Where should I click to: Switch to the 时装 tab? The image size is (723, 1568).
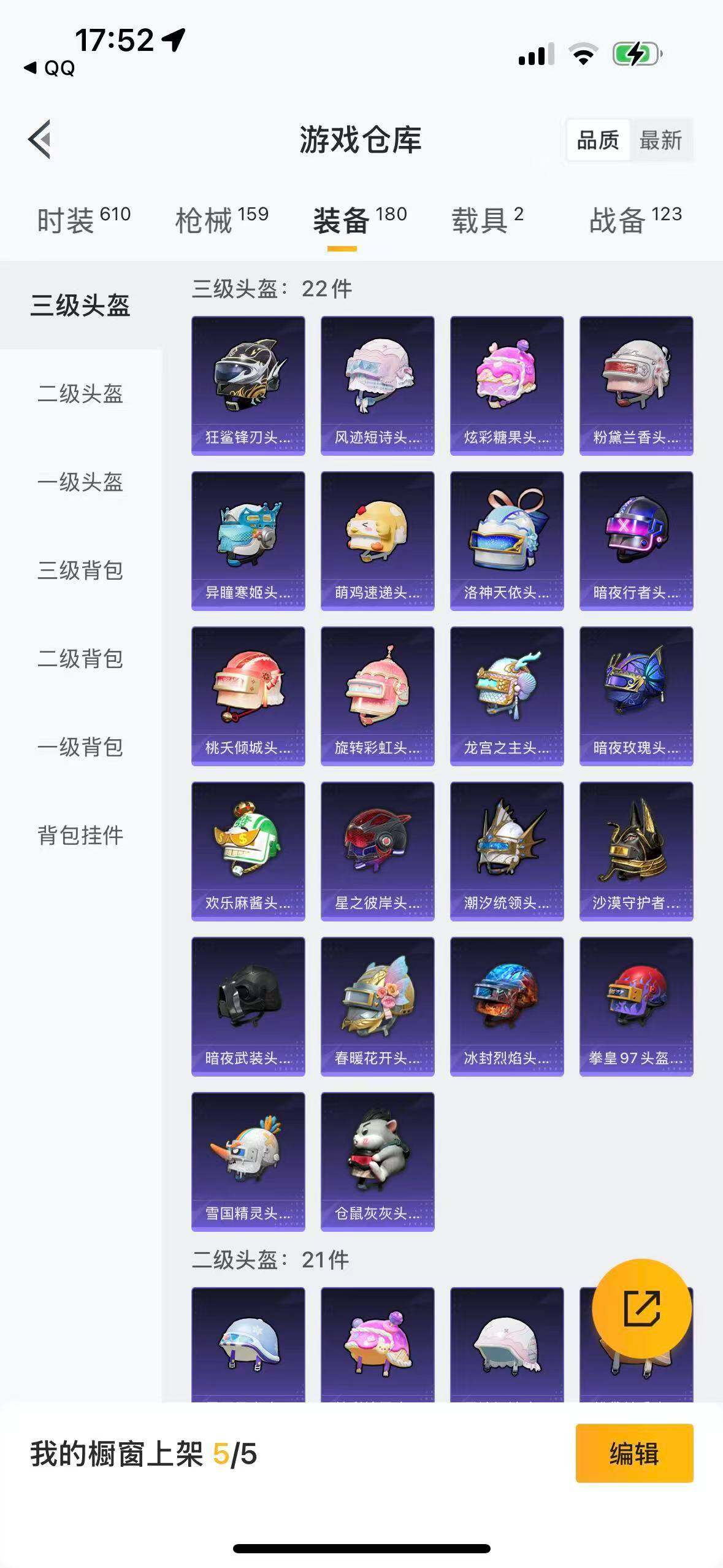(84, 220)
